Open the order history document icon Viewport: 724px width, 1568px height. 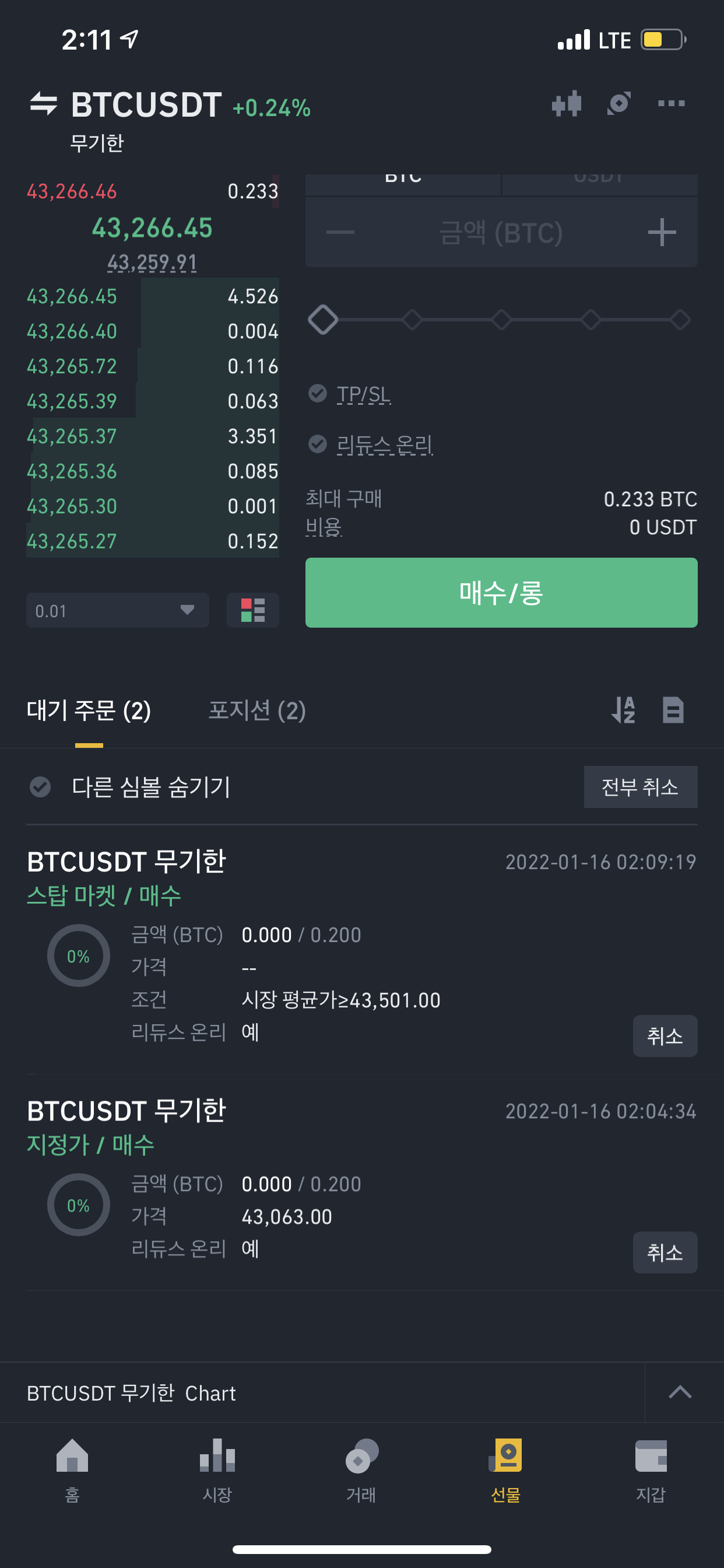pos(673,710)
